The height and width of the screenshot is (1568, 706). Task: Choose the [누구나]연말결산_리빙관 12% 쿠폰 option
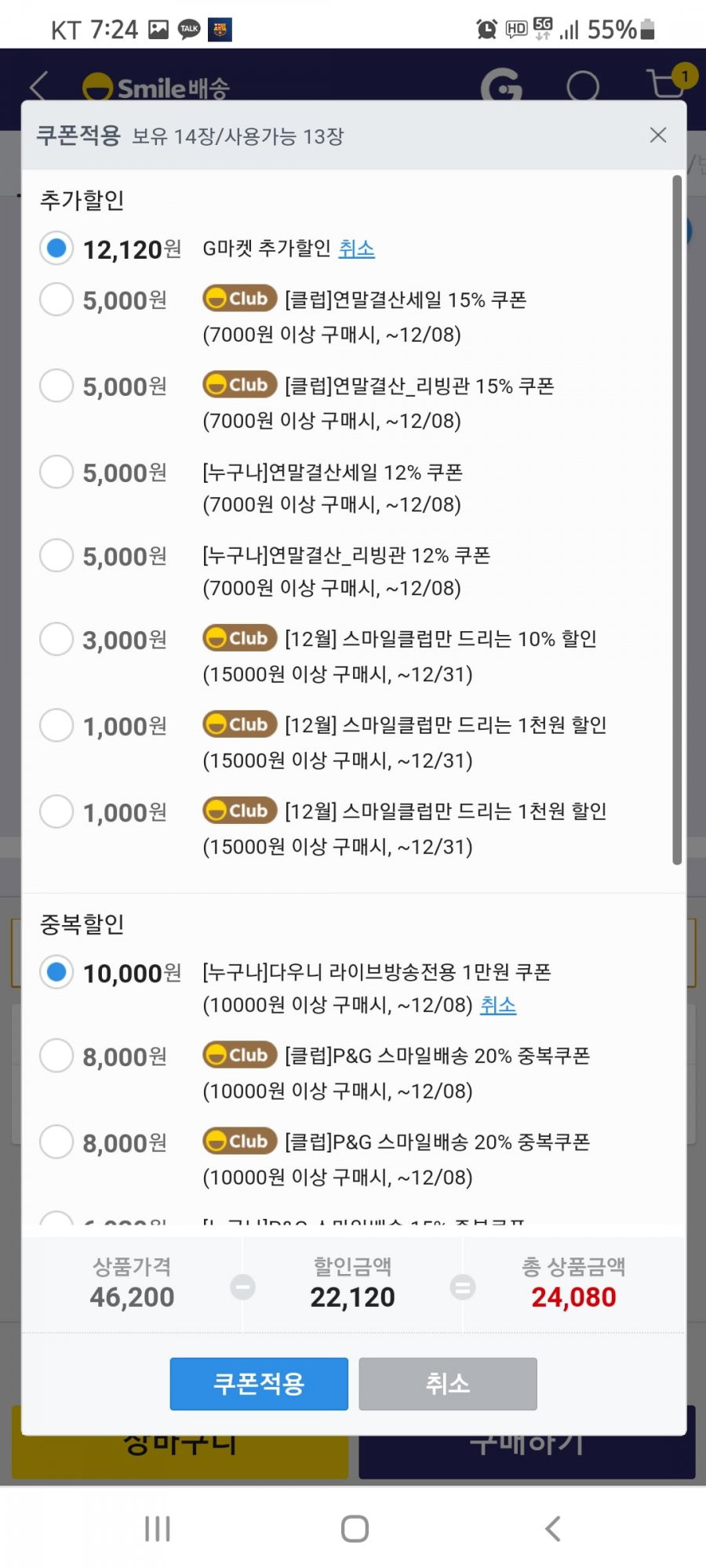pos(56,555)
